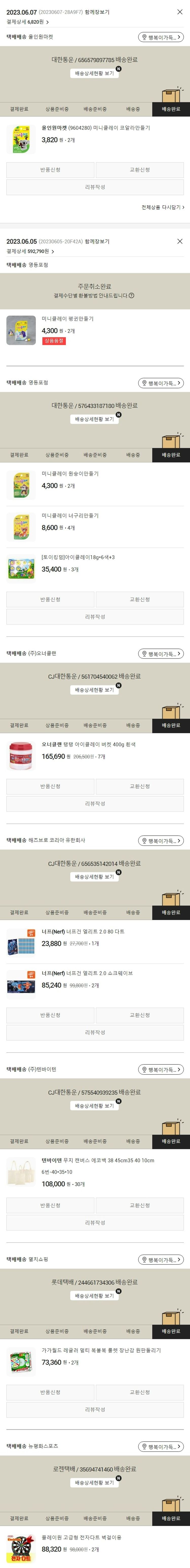190x1568 pixels.
Task: Open payment details for 592,790원 order
Action: click(x=30, y=251)
